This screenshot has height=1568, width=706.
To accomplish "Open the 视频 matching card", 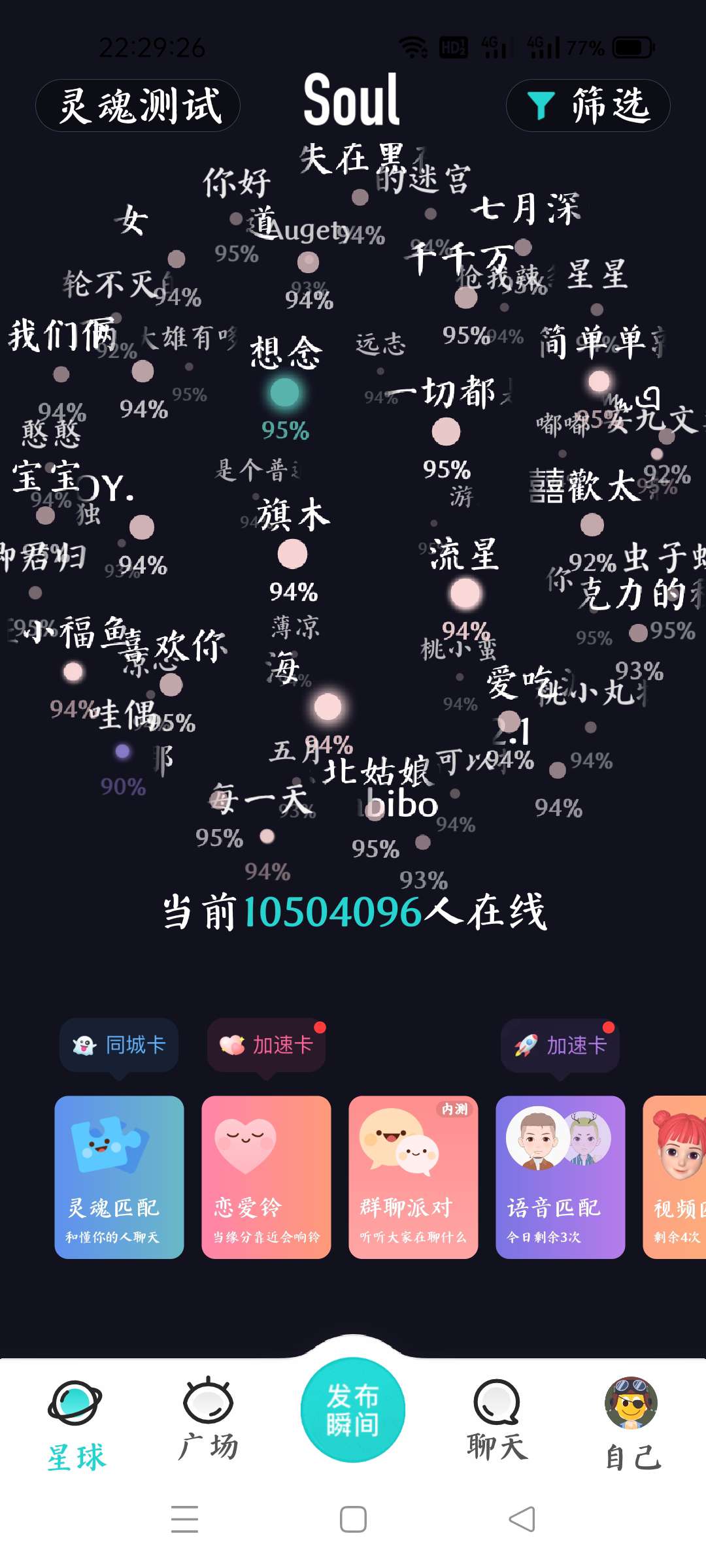I will click(x=675, y=1177).
